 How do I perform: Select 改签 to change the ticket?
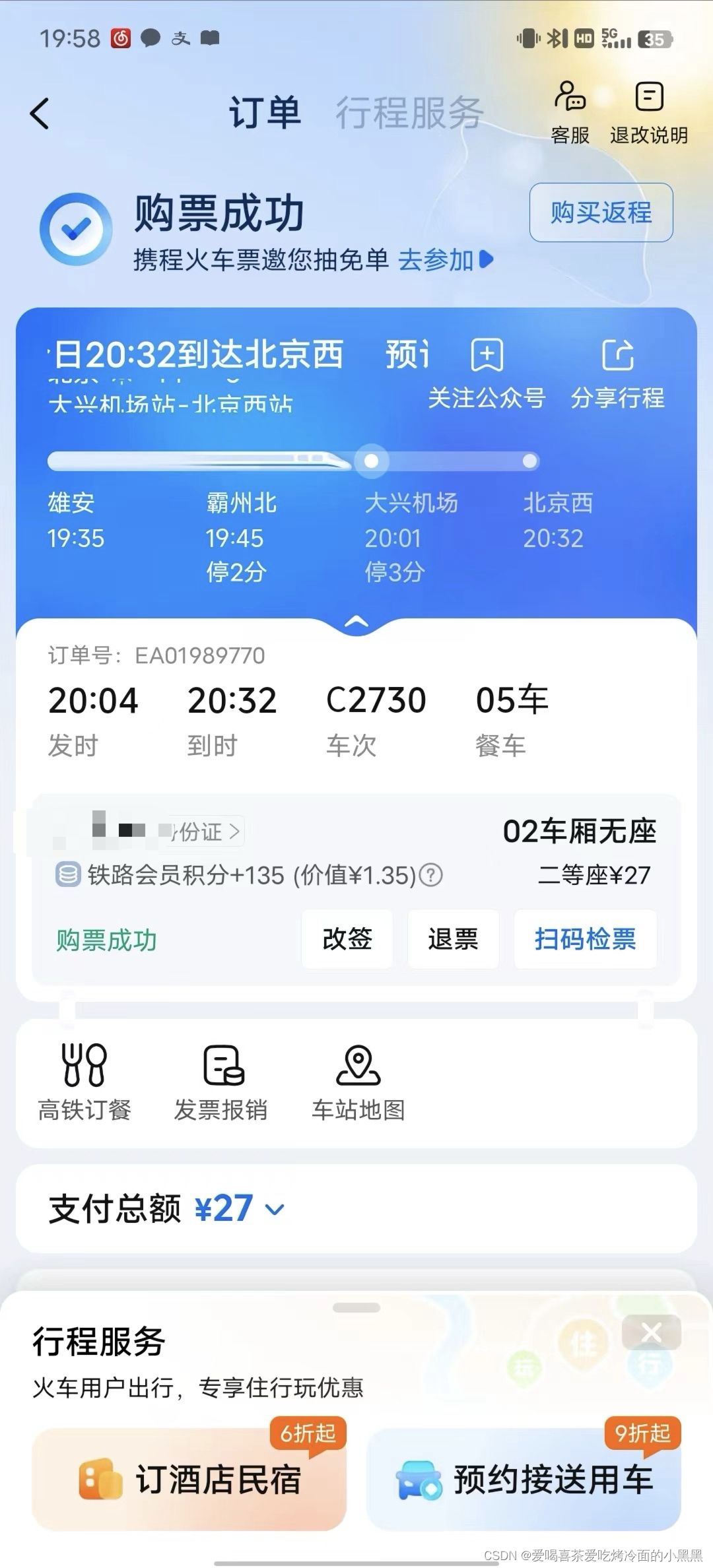coord(347,938)
